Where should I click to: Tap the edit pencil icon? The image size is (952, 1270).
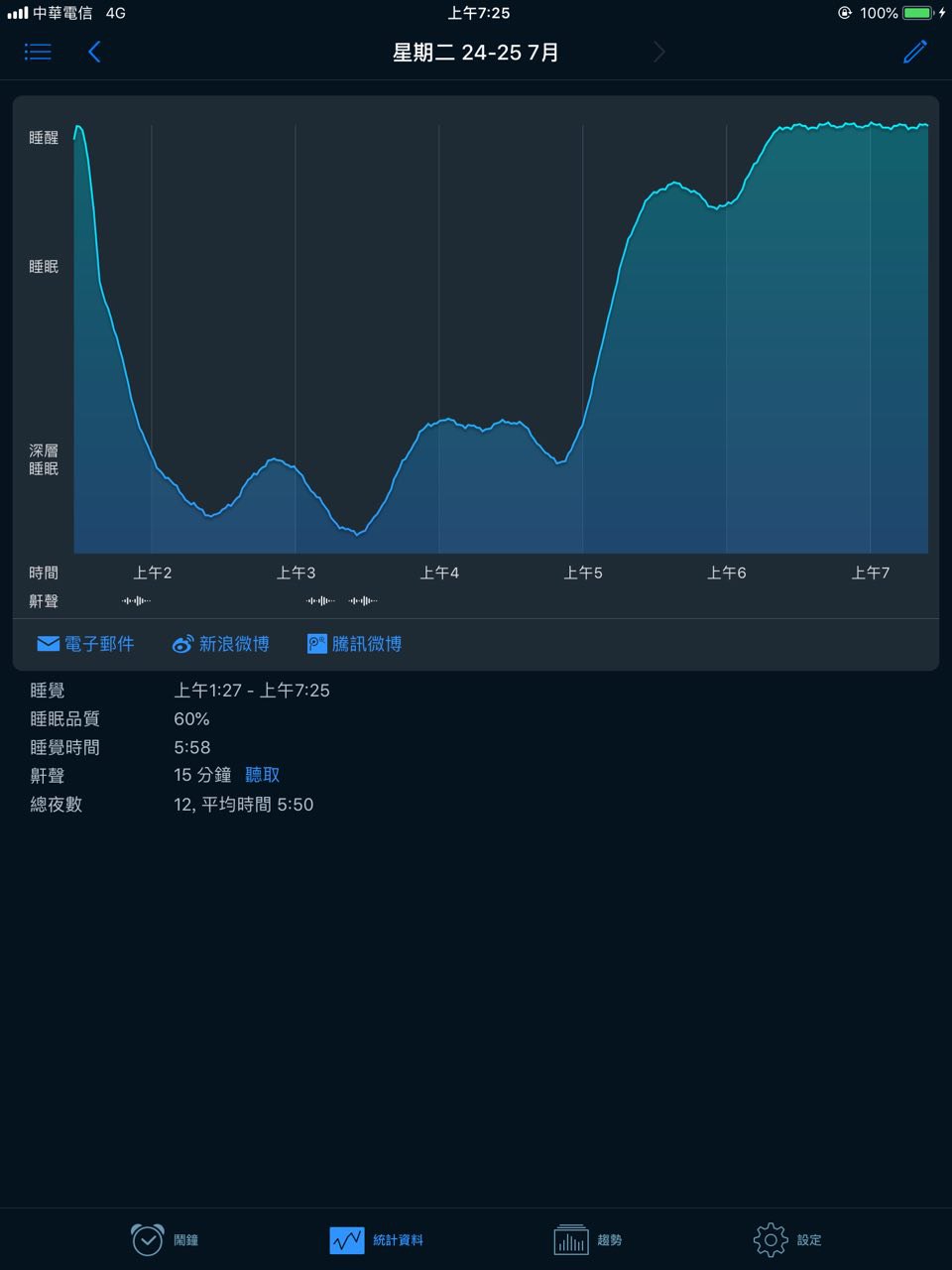tap(915, 52)
